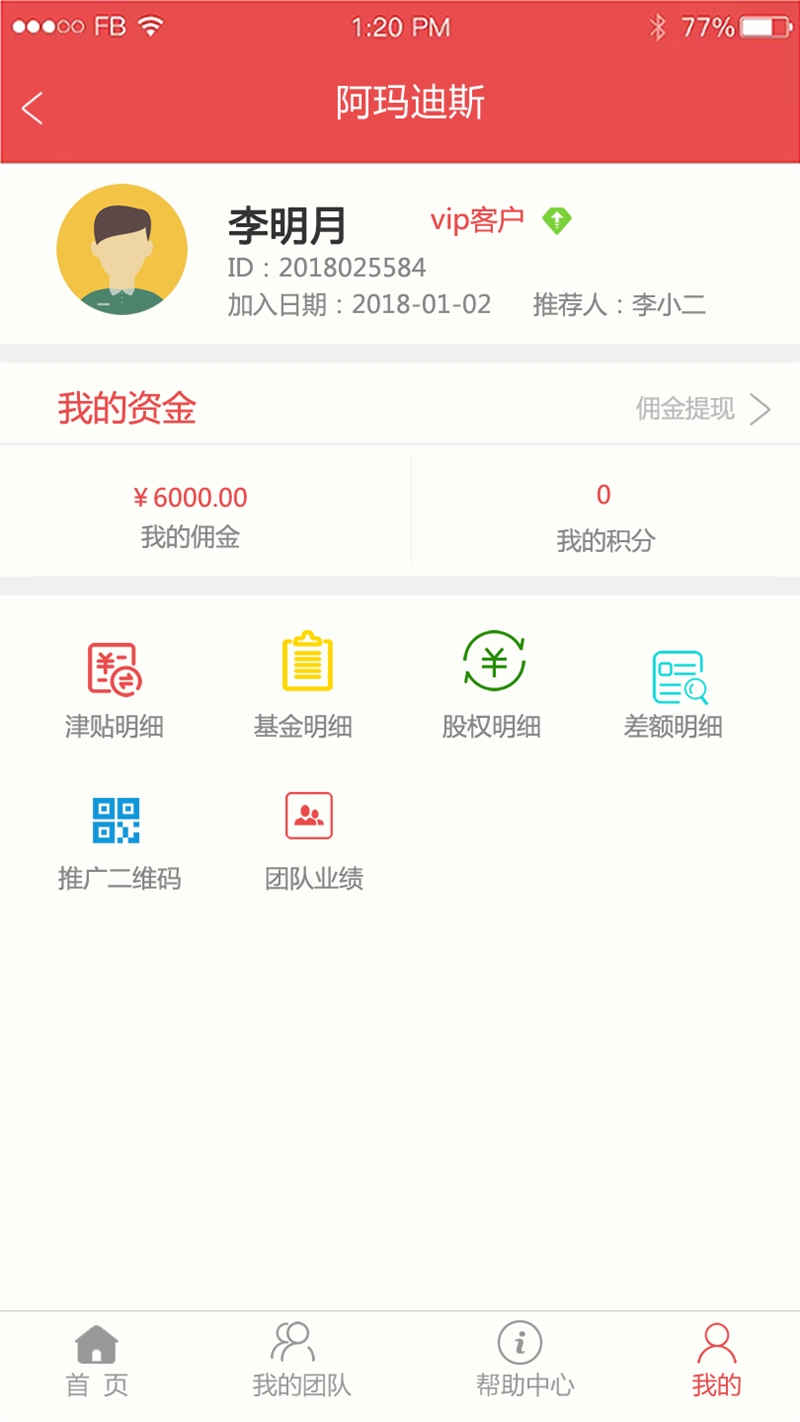Tap the 帮助中心 info icon

519,1343
